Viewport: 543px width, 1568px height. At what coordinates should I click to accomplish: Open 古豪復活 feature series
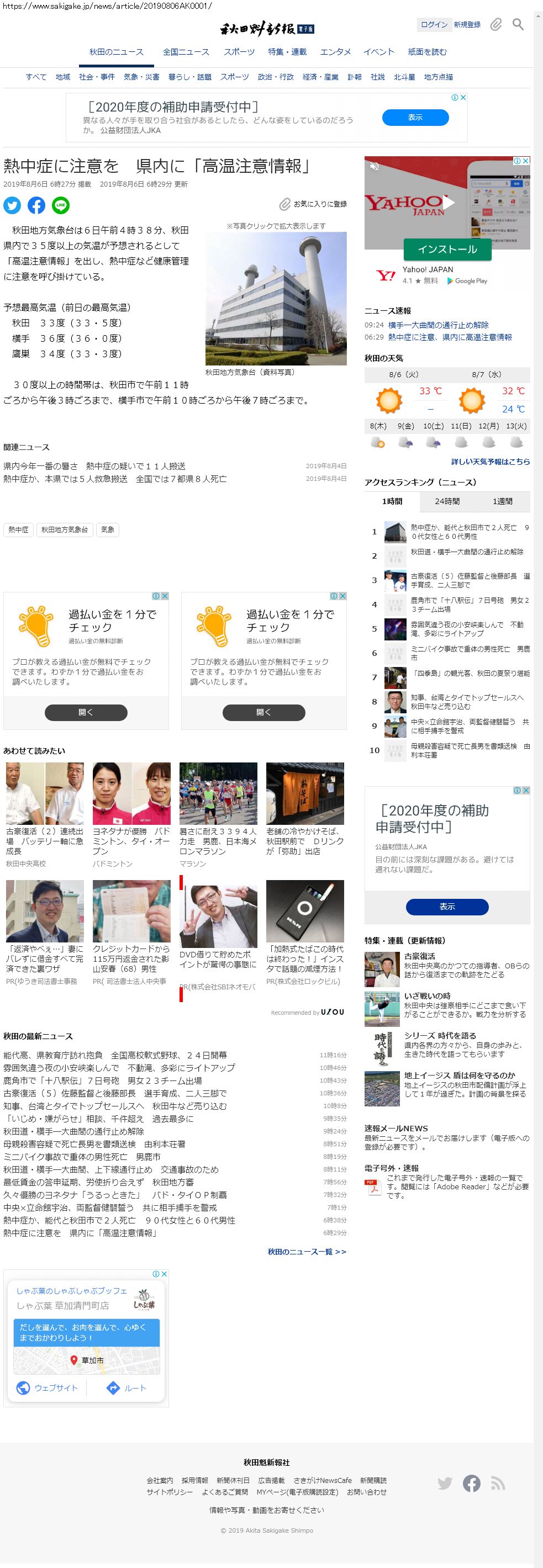(x=419, y=956)
